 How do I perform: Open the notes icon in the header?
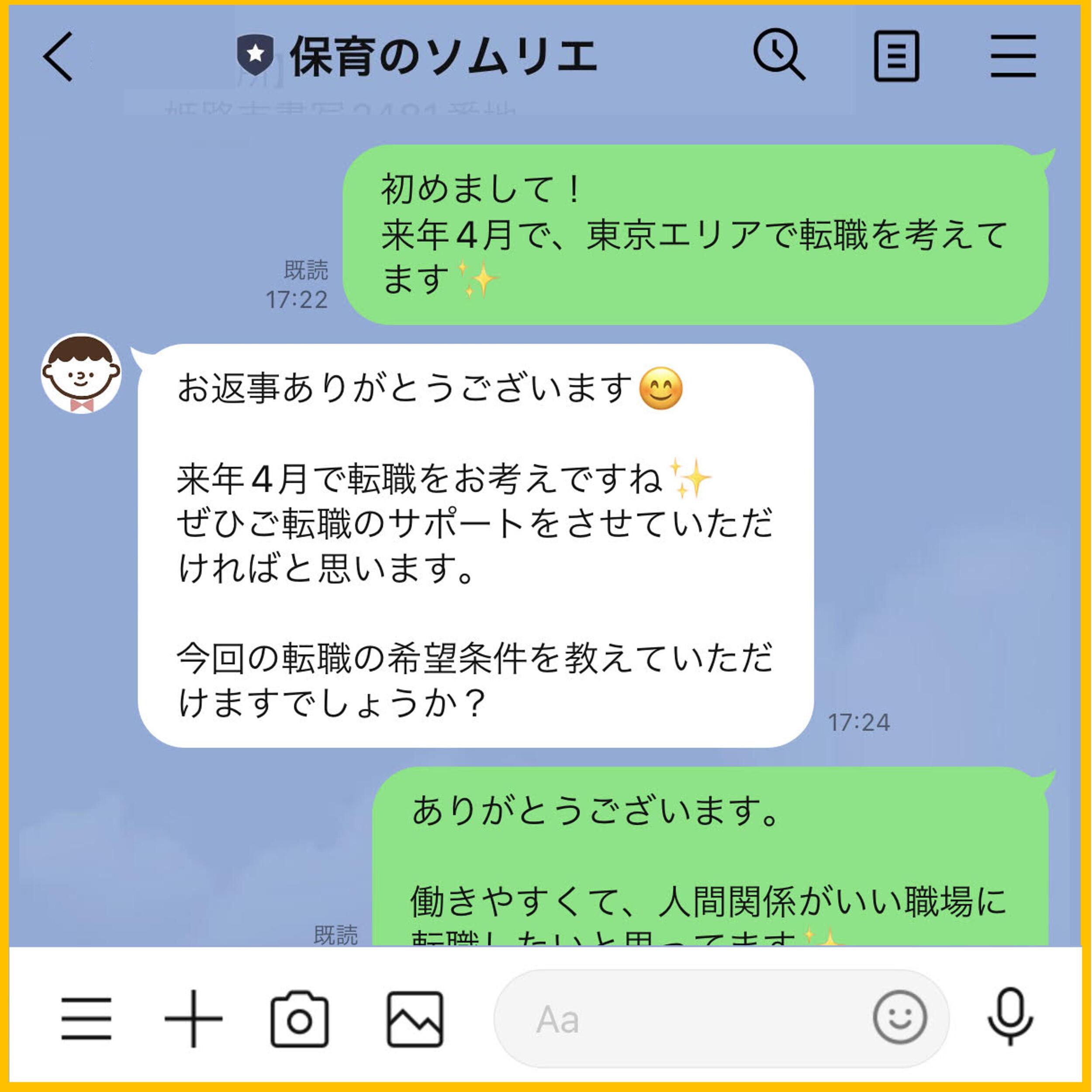tap(896, 56)
